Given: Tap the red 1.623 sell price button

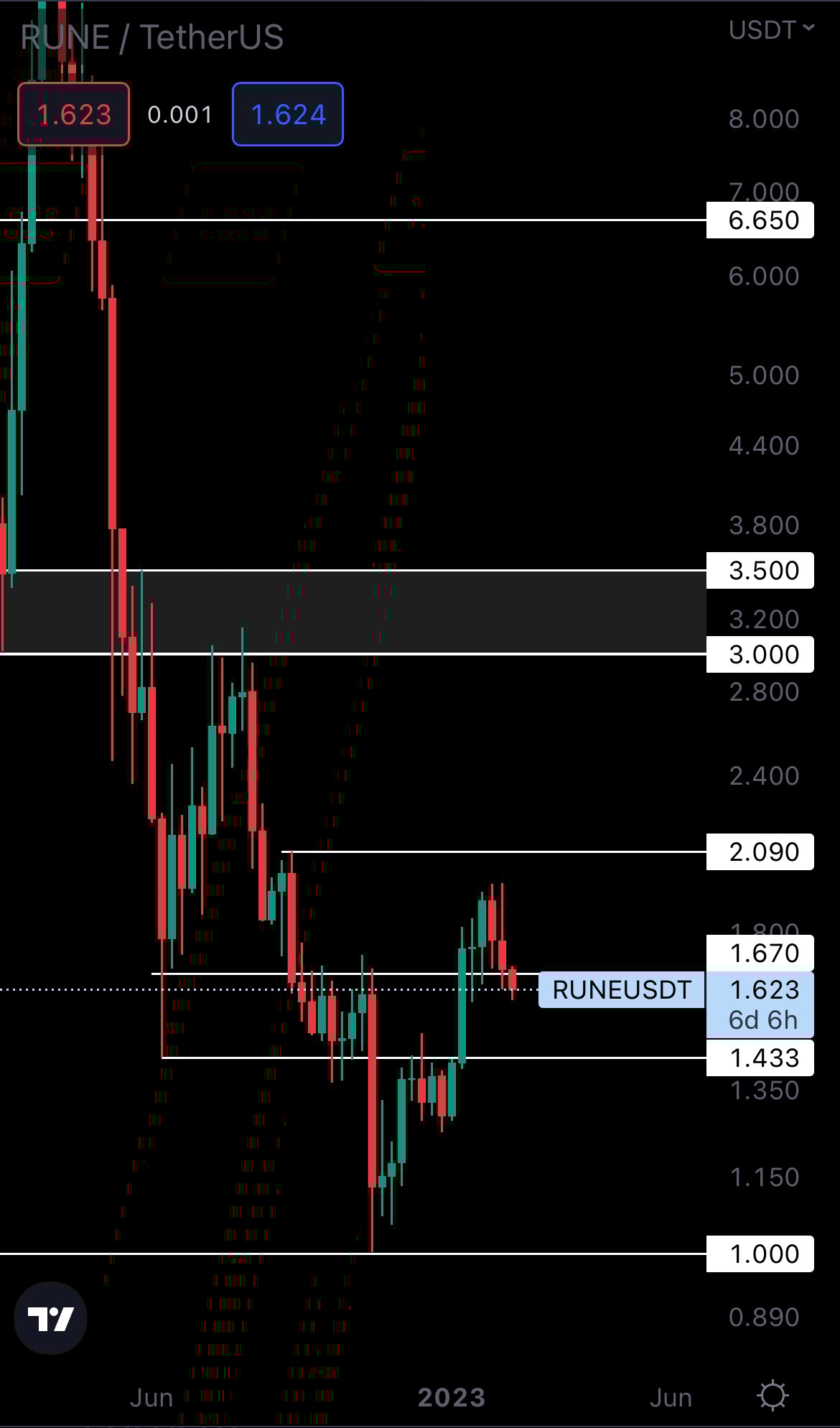Looking at the screenshot, I should click(x=73, y=114).
